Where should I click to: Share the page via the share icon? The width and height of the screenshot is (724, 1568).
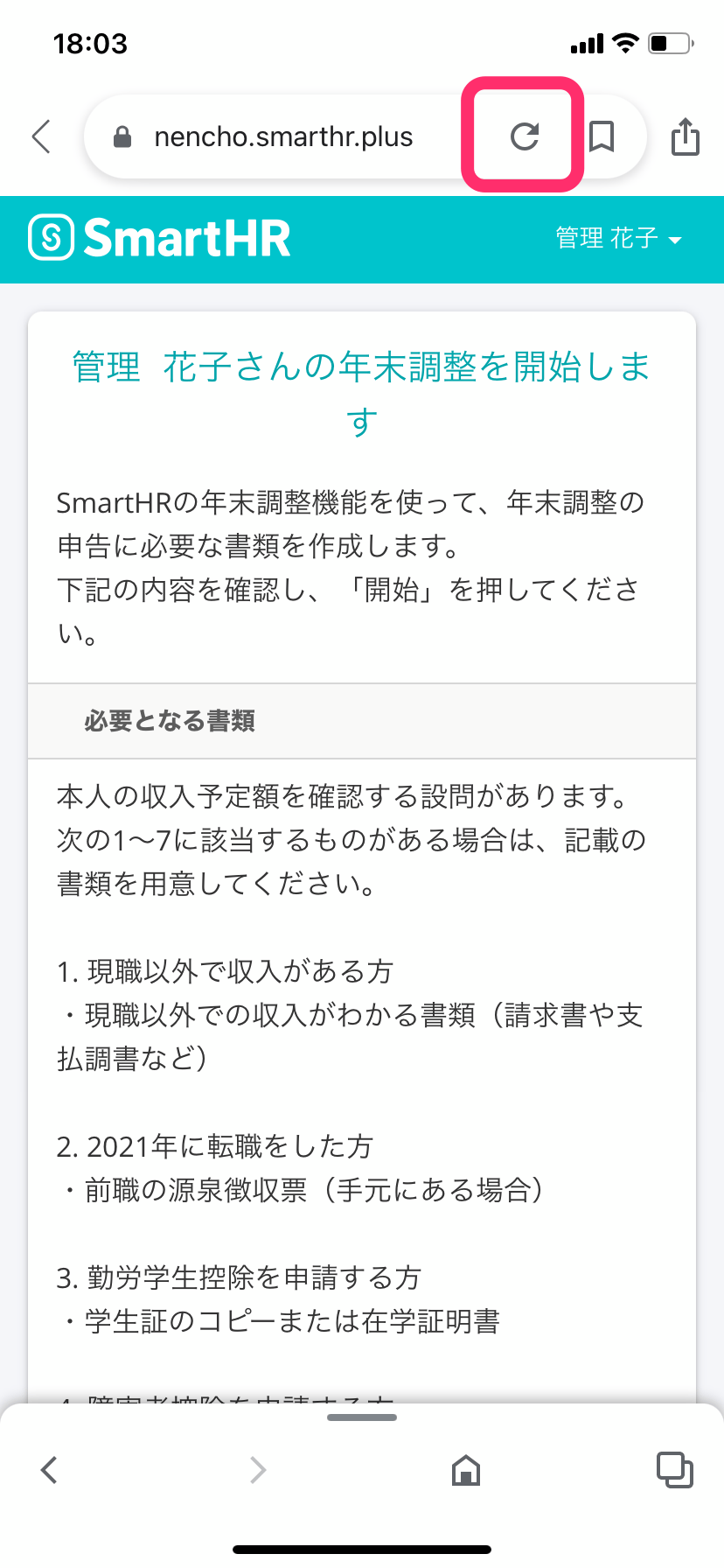[685, 137]
